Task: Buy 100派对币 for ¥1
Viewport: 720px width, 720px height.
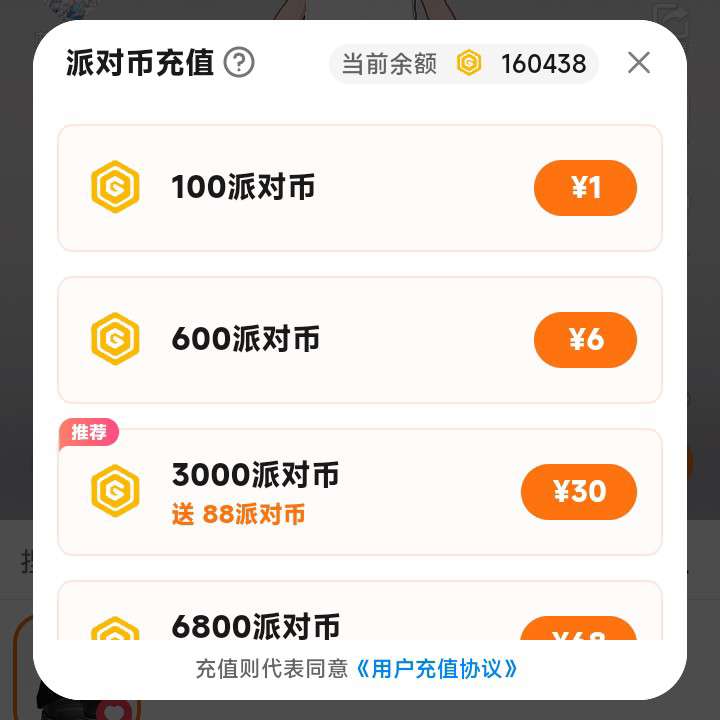Action: pyautogui.click(x=585, y=188)
